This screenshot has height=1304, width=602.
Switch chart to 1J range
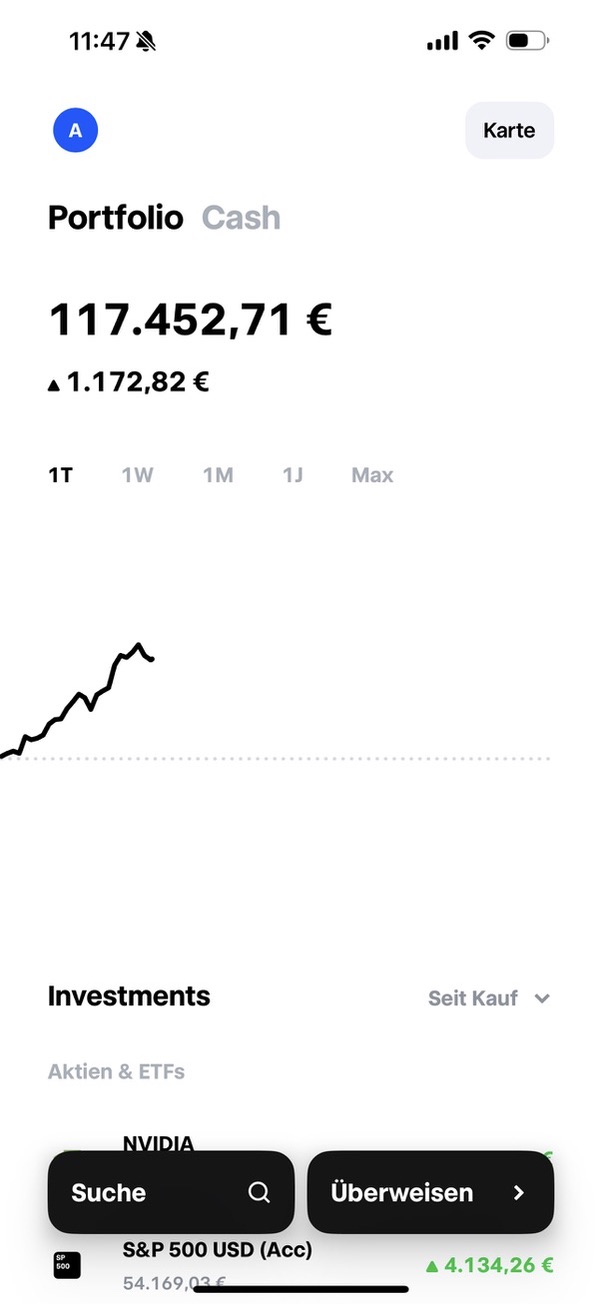coord(292,475)
